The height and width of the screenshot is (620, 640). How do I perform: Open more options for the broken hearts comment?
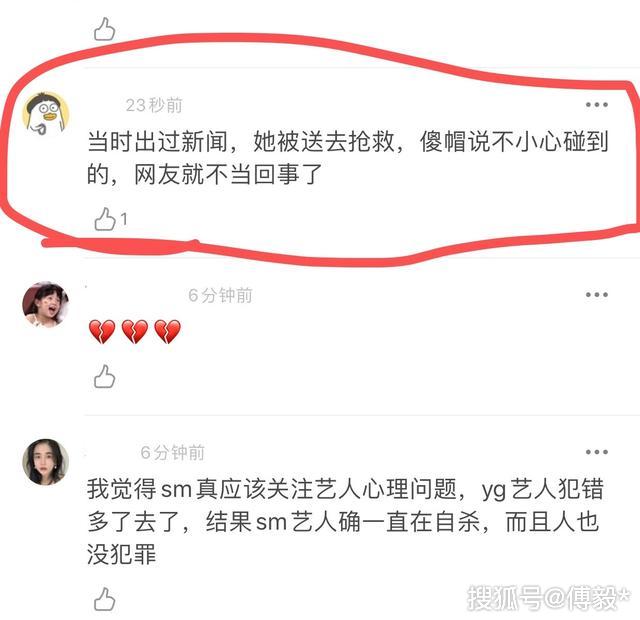click(596, 295)
